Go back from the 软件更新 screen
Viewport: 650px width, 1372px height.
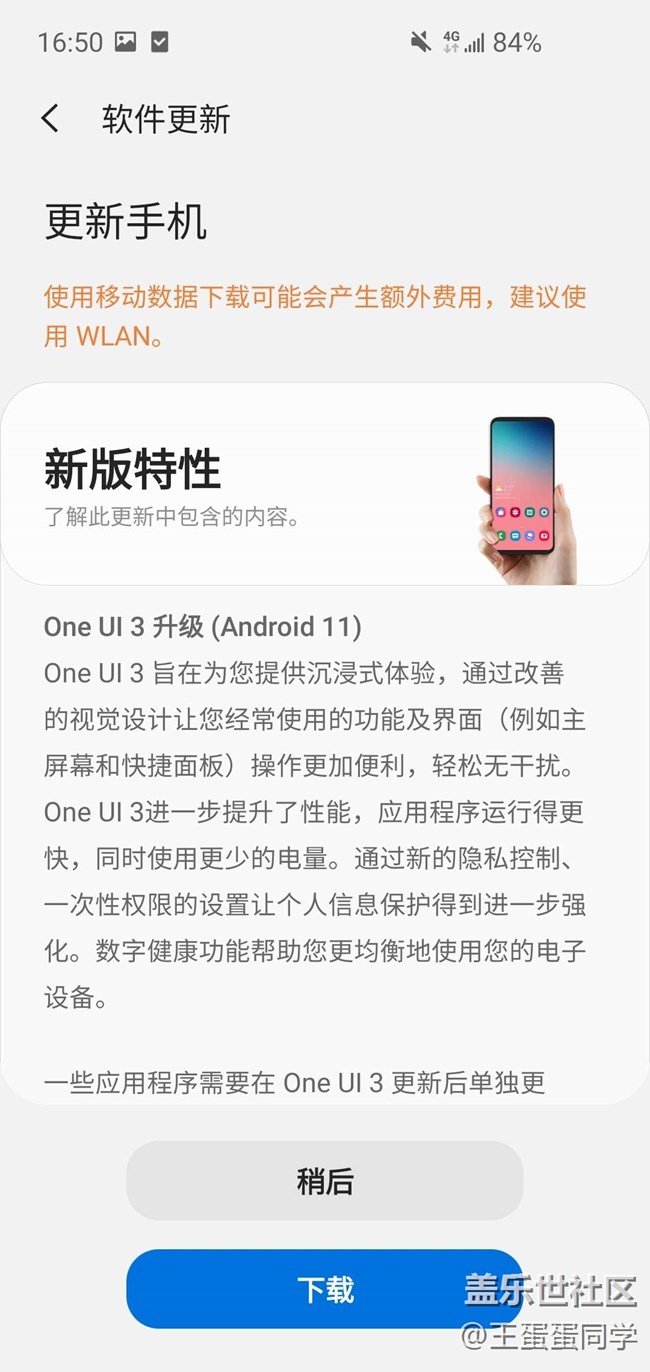[x=50, y=119]
